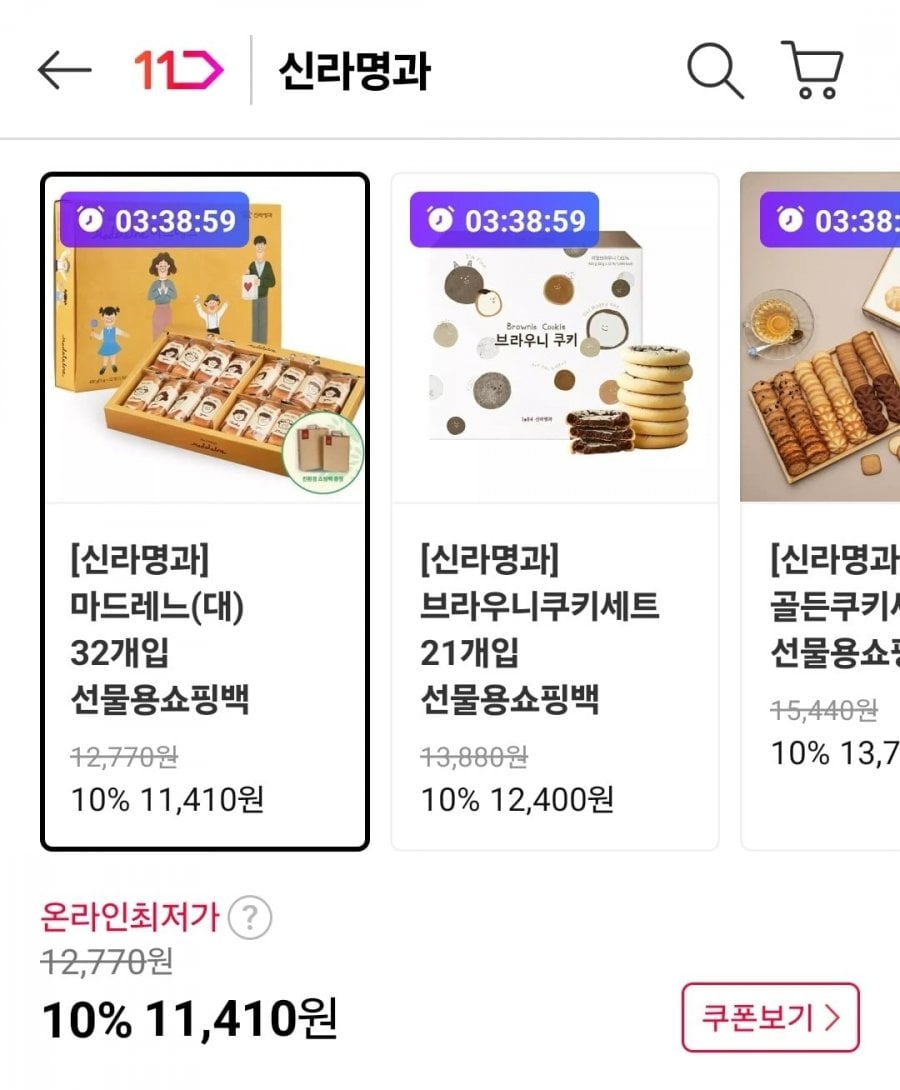Screen dimensions: 900x1090
Task: Open the 온라인최저가 help question mark
Action: click(x=250, y=917)
